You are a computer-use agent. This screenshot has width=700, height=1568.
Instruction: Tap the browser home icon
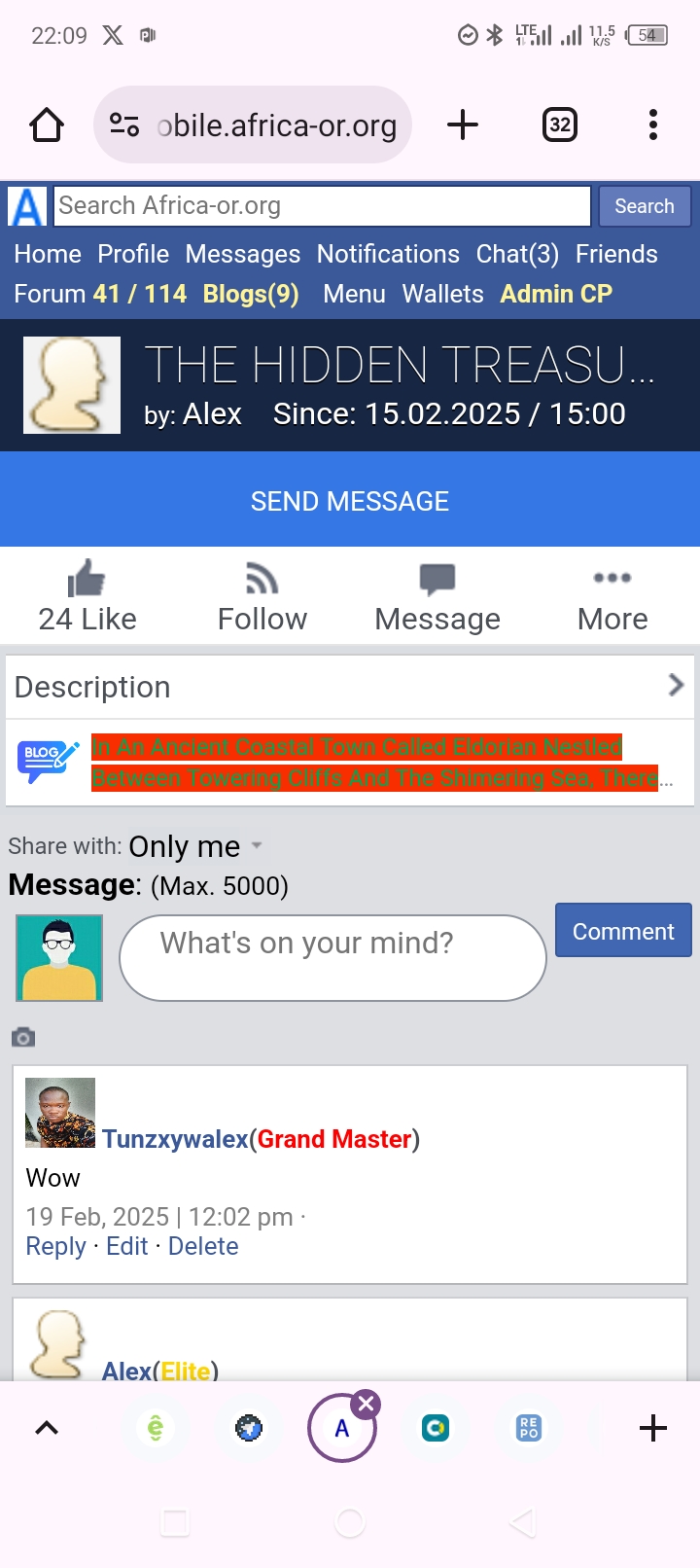(47, 125)
